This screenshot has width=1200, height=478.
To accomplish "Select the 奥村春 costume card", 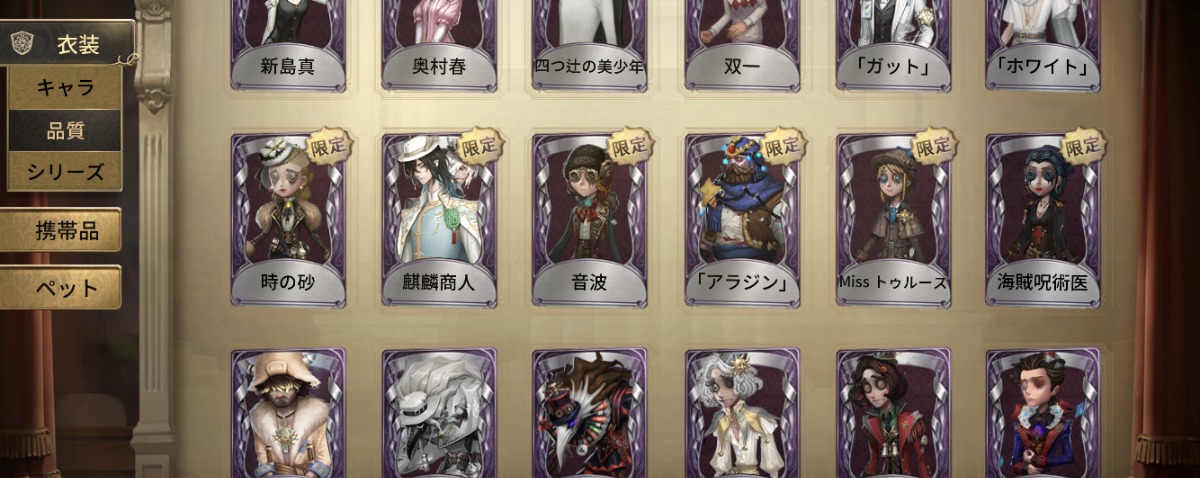I will [x=439, y=45].
